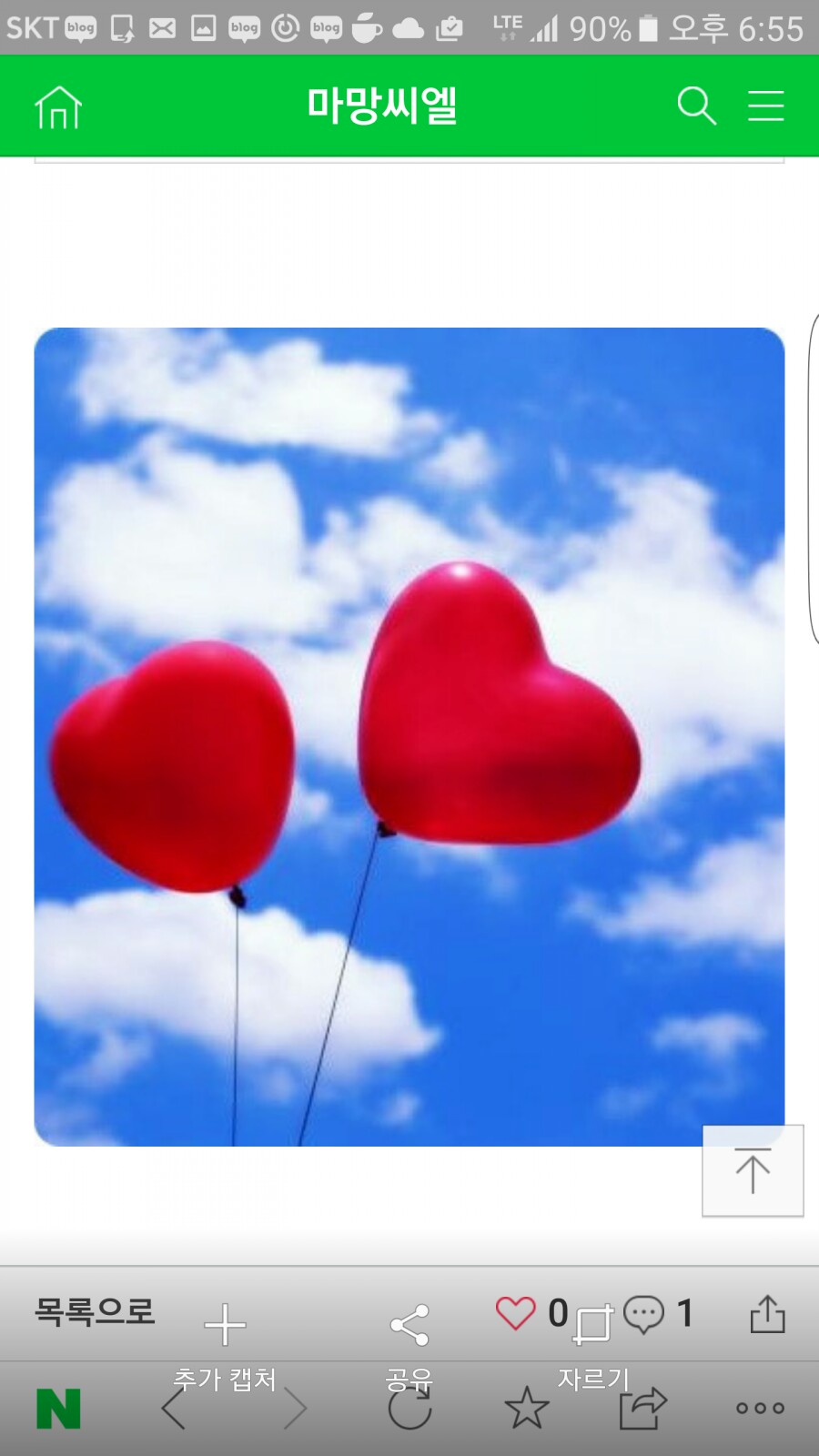Go back to the previous page
The height and width of the screenshot is (1456, 819).
(x=173, y=1409)
